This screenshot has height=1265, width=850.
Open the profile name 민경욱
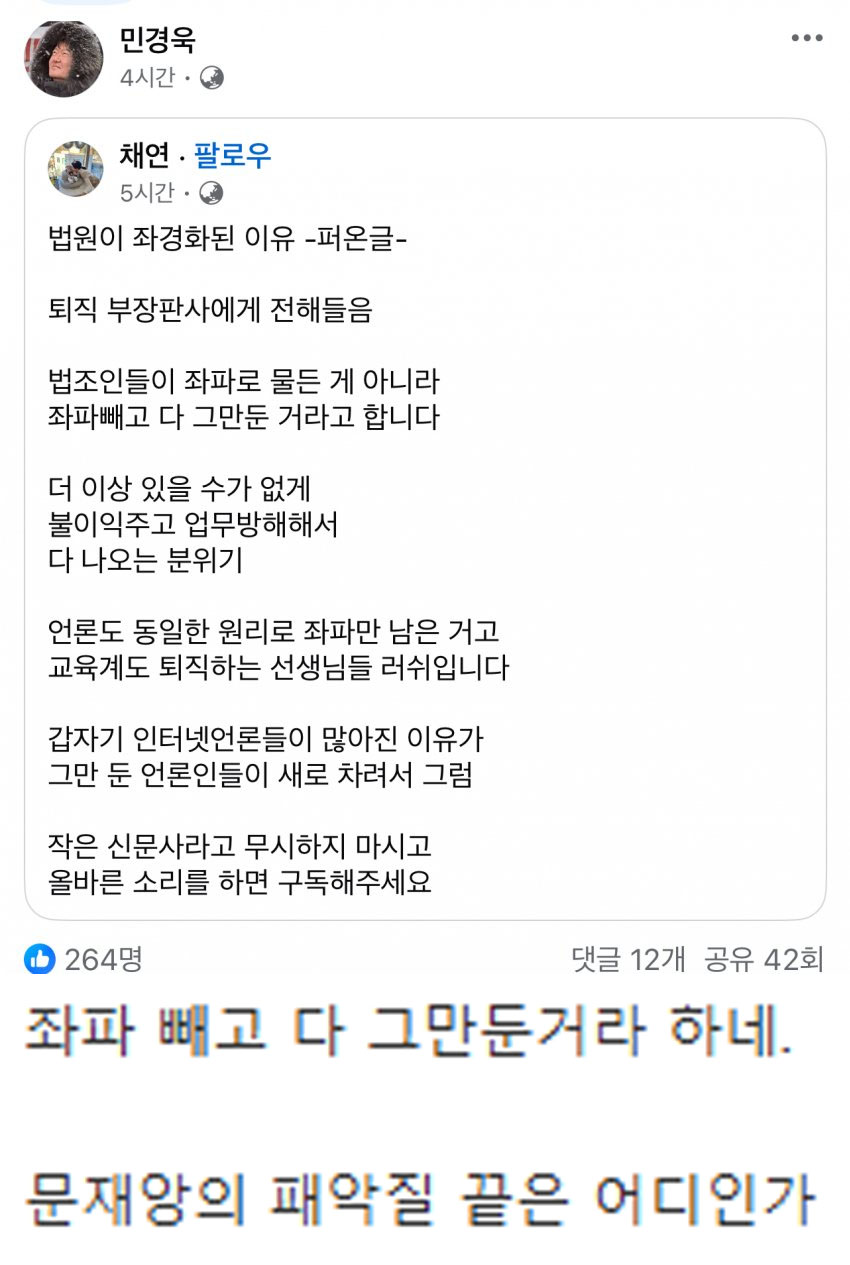[158, 40]
